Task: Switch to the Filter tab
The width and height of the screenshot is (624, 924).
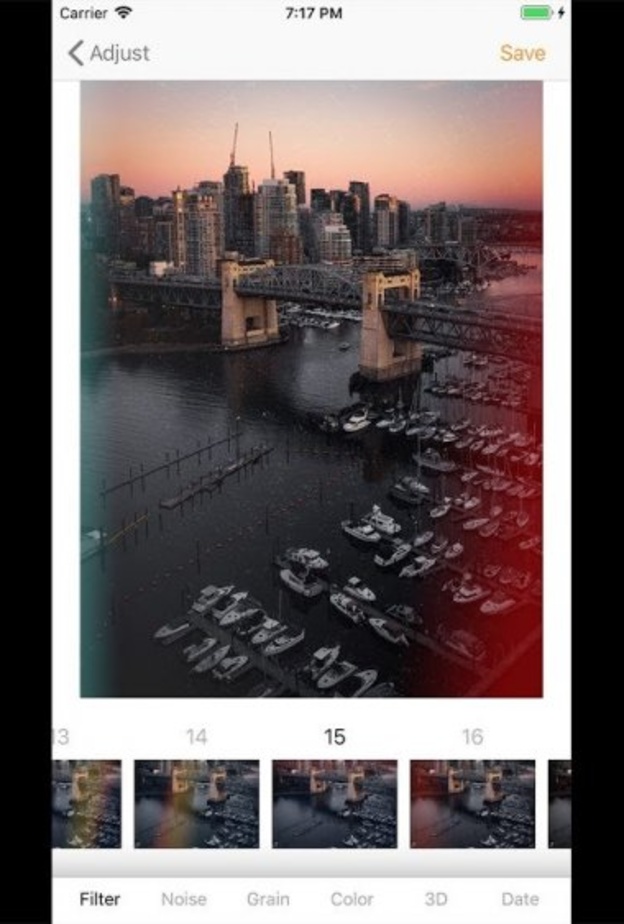Action: click(100, 899)
